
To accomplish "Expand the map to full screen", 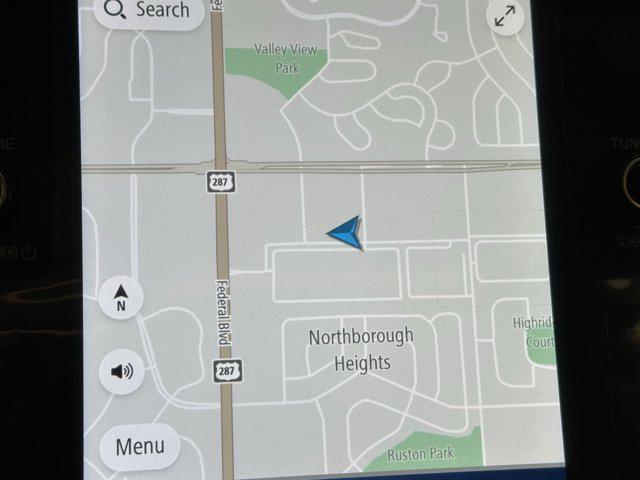I will coord(505,15).
